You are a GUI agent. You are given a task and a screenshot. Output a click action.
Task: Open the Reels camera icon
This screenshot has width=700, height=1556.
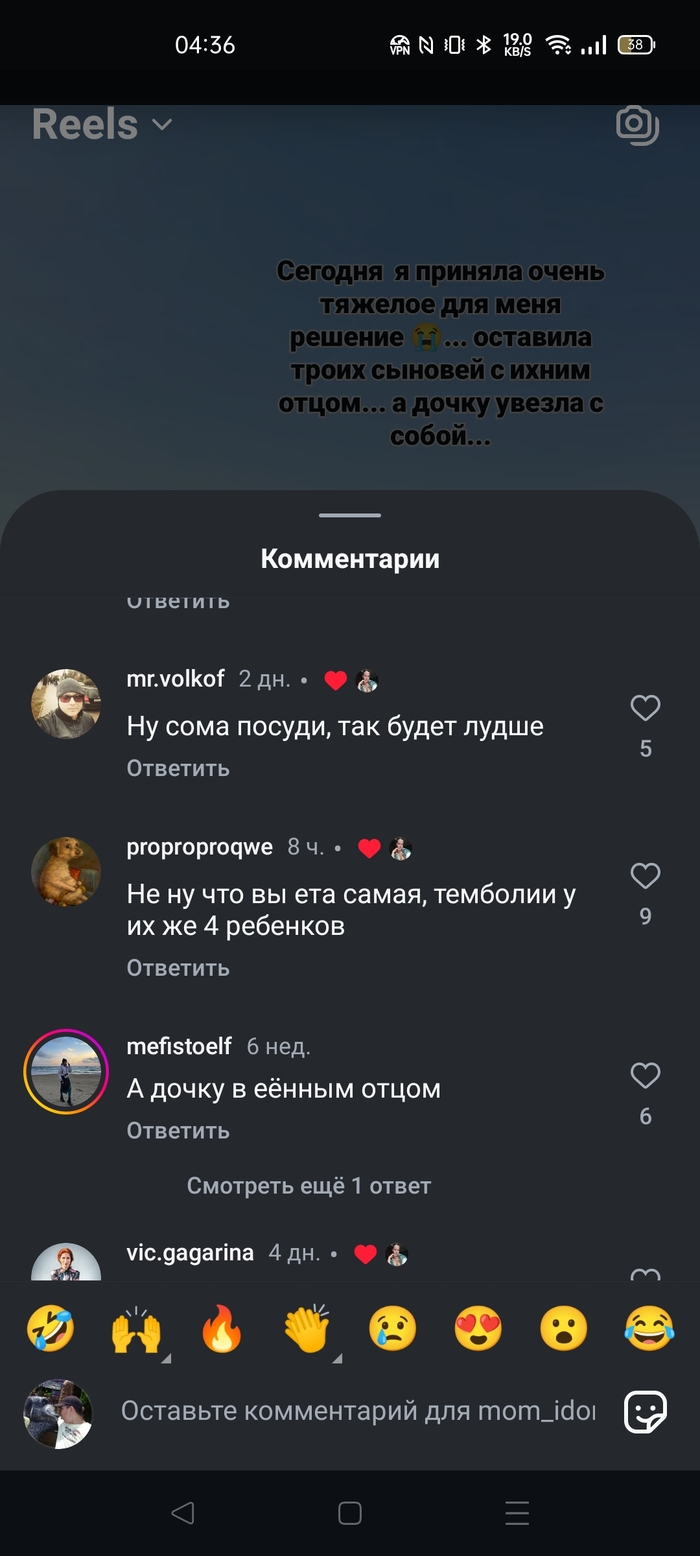(637, 125)
